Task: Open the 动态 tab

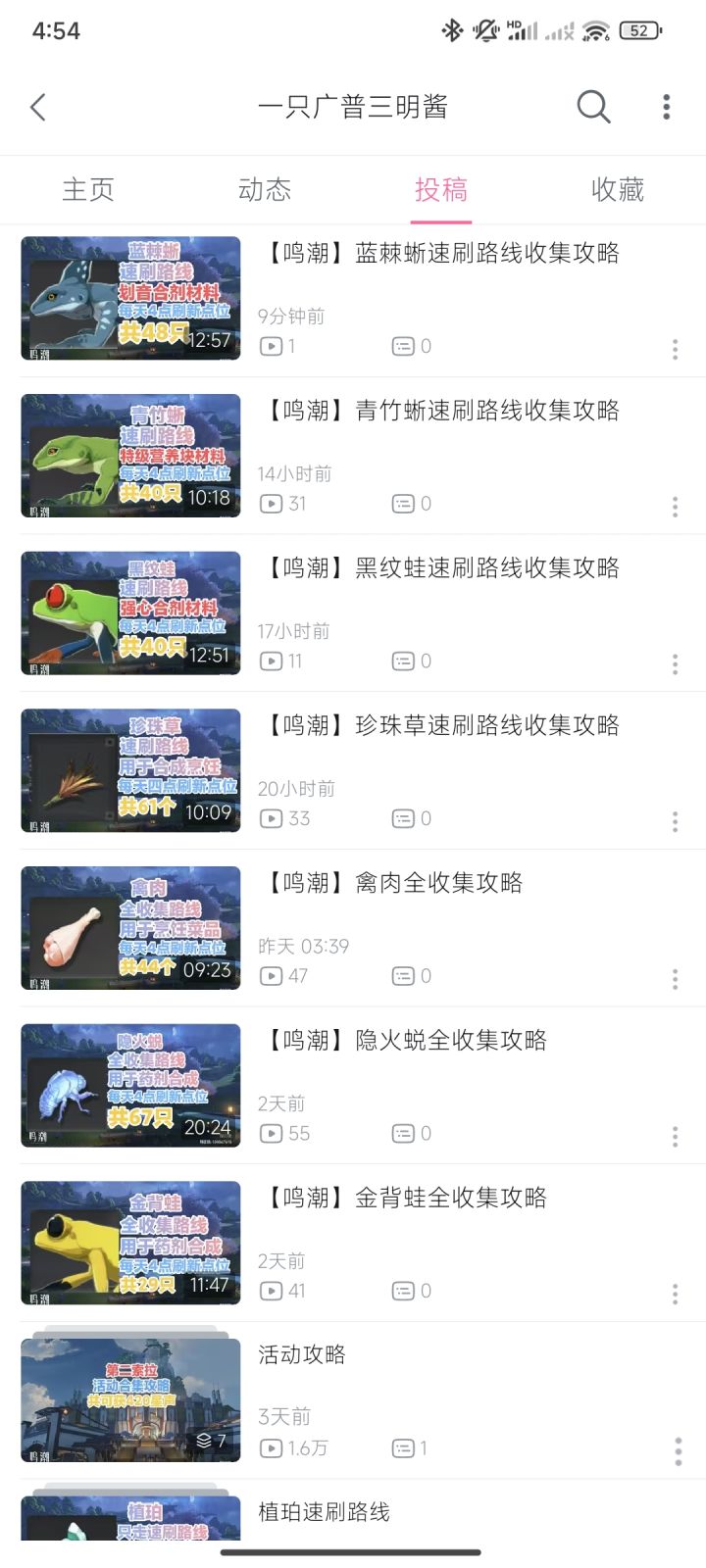Action: (x=265, y=190)
